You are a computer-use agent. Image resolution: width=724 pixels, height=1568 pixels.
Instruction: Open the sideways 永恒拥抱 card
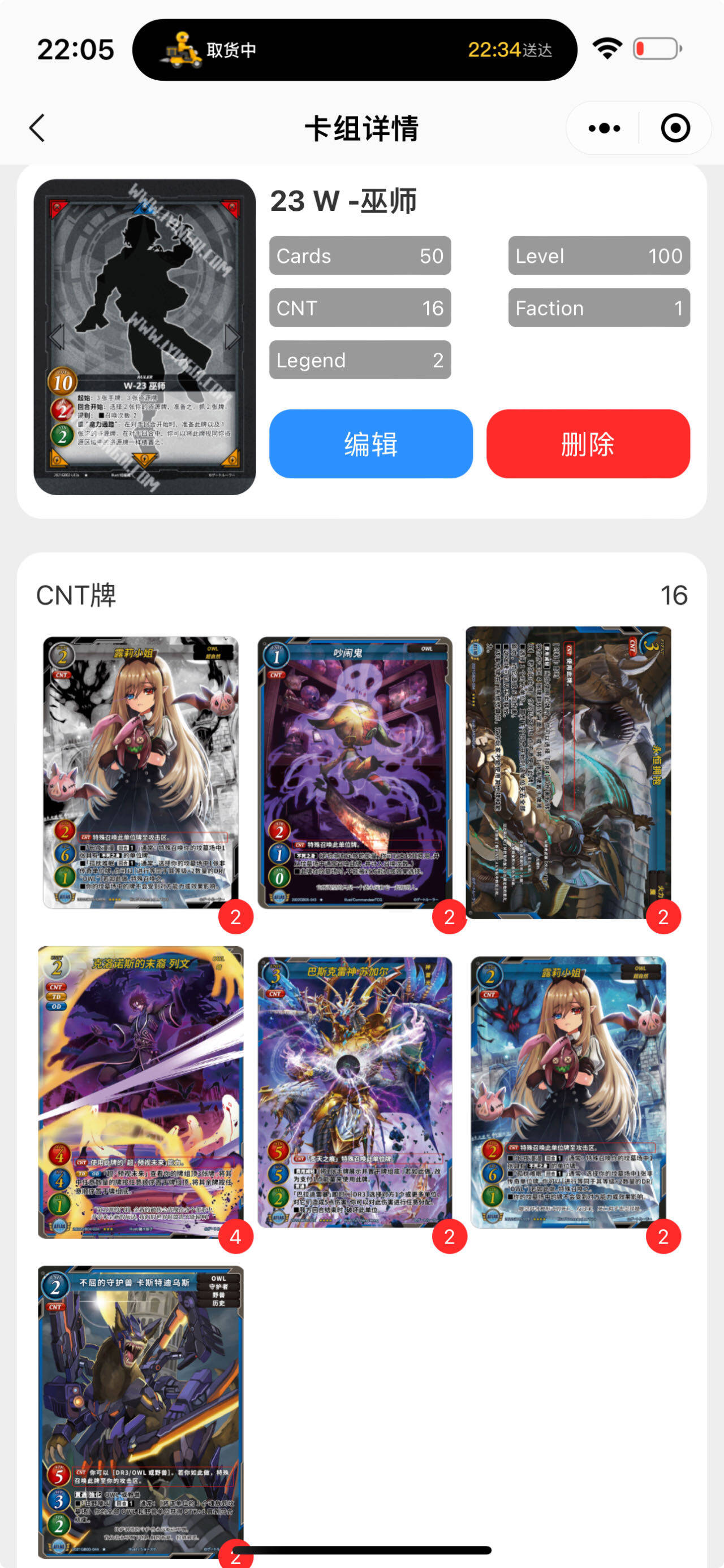567,772
